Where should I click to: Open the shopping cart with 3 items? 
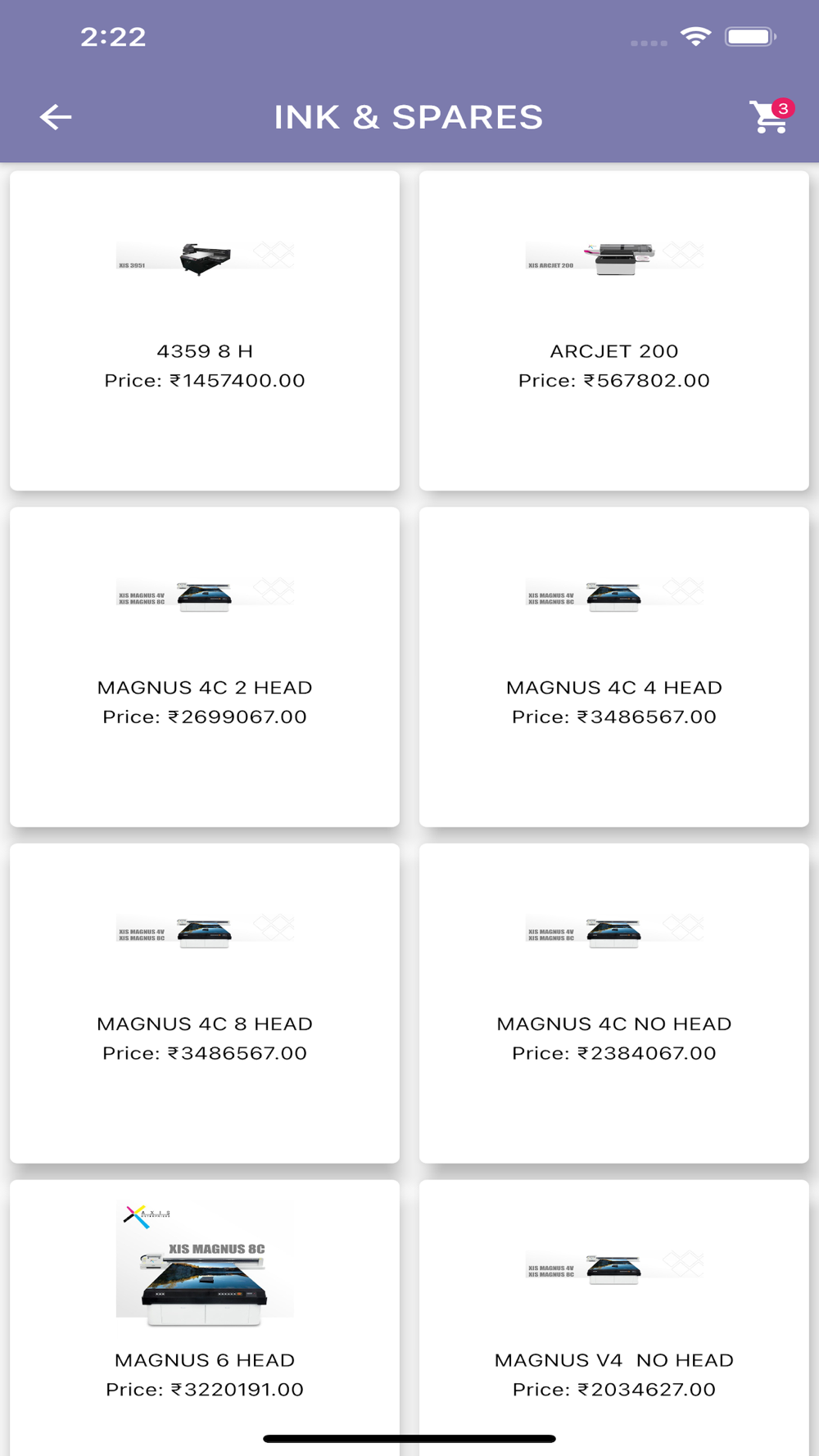[x=771, y=117]
